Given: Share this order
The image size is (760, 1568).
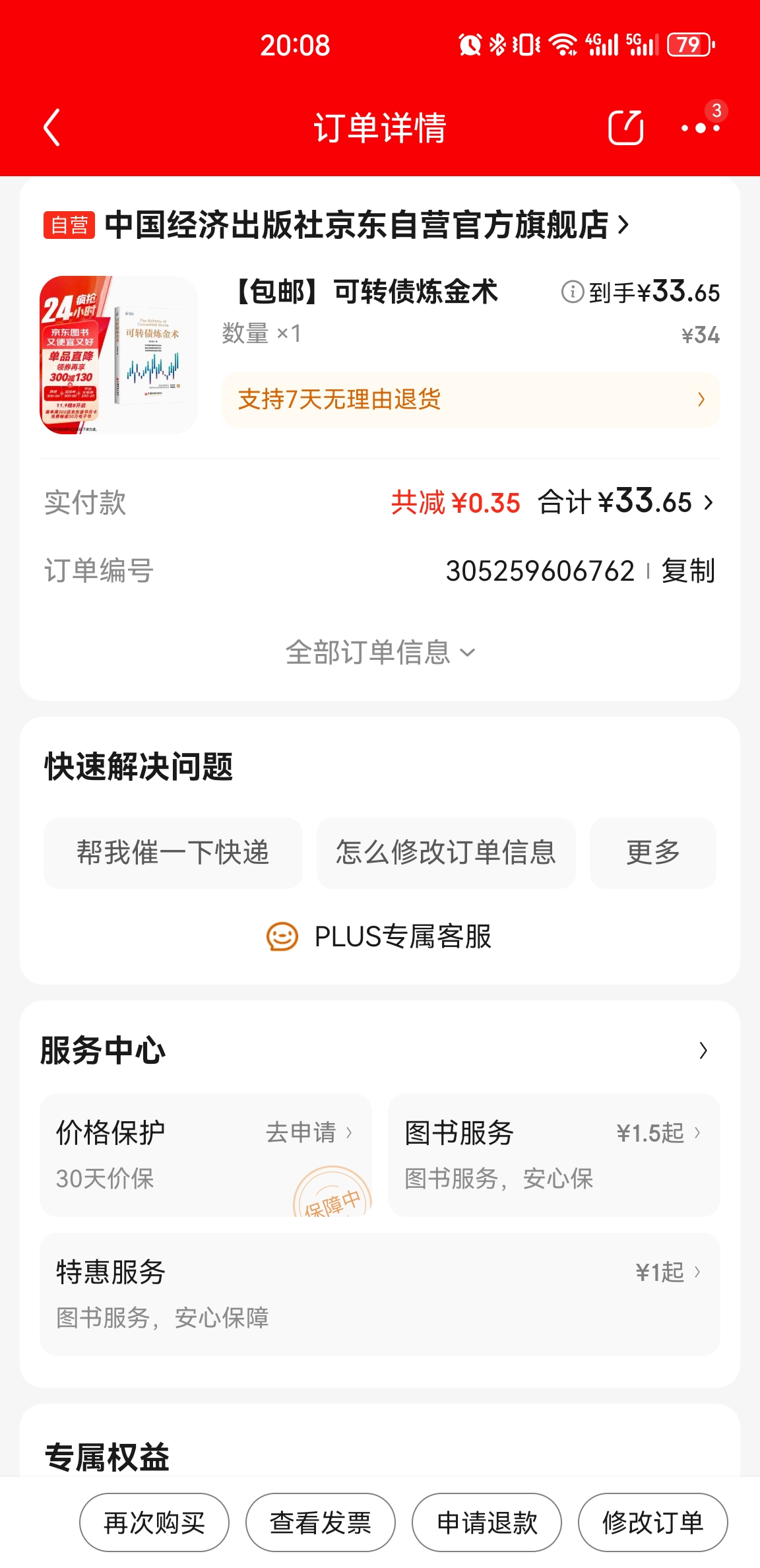Looking at the screenshot, I should (x=625, y=127).
